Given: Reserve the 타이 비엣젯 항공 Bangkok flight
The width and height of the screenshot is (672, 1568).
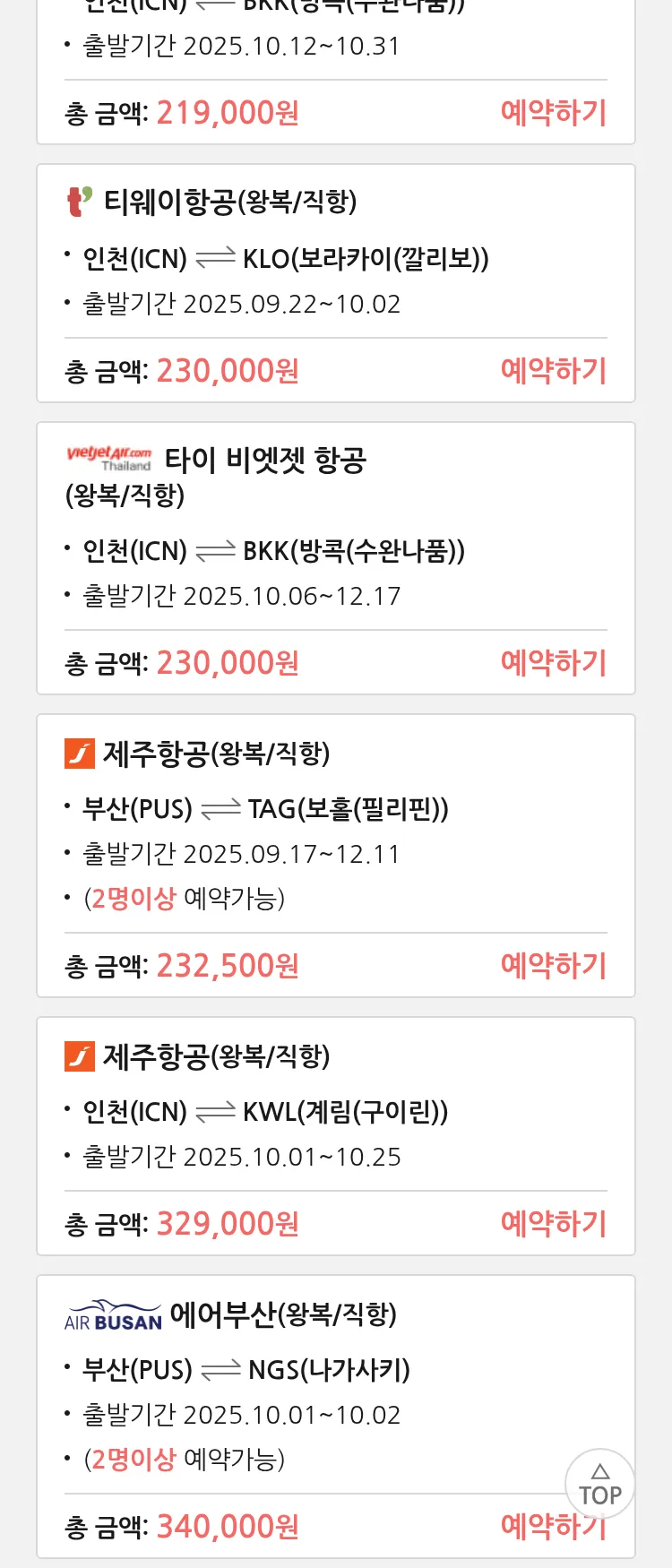Looking at the screenshot, I should pos(553,663).
